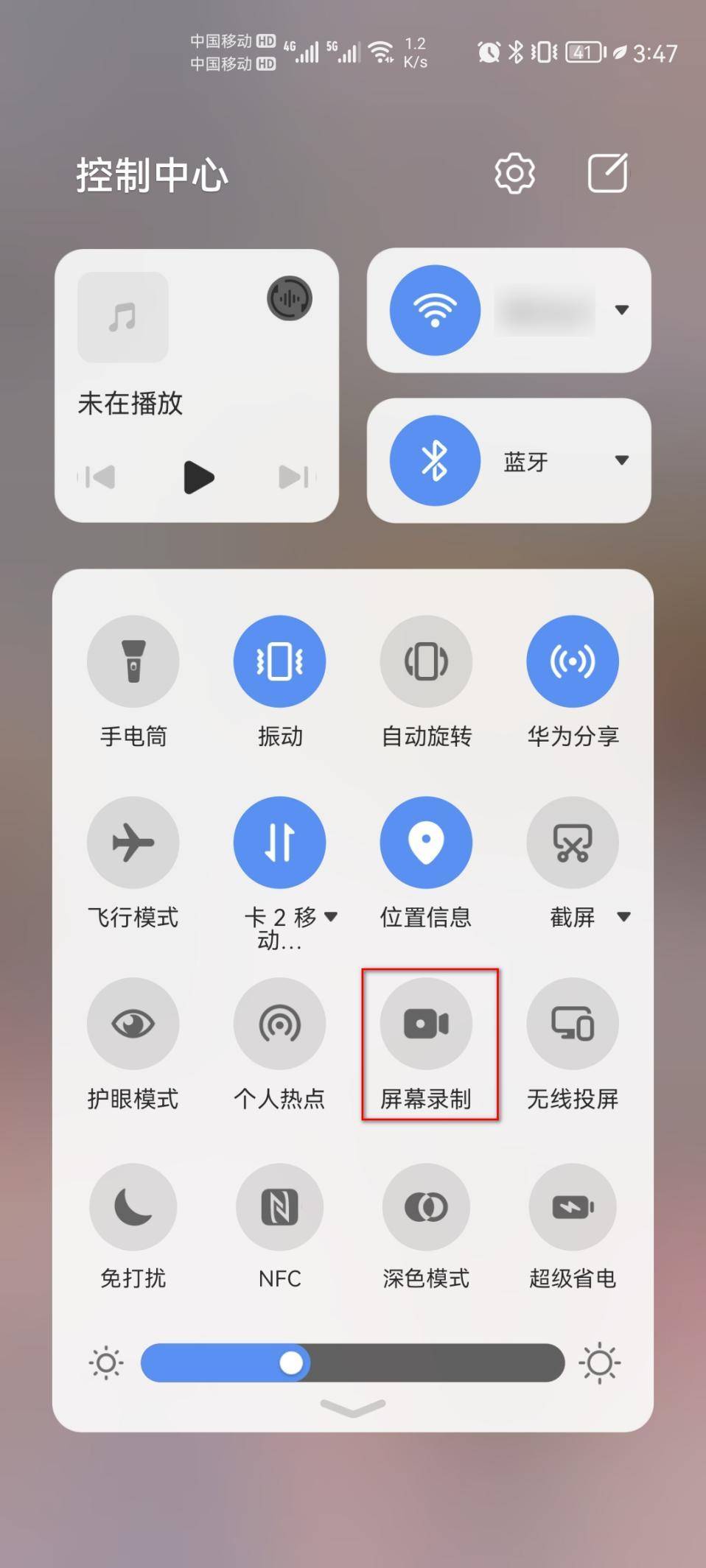Disable the 蓝牙 Bluetooth toggle
Viewport: 706px width, 1568px height.
coord(435,461)
